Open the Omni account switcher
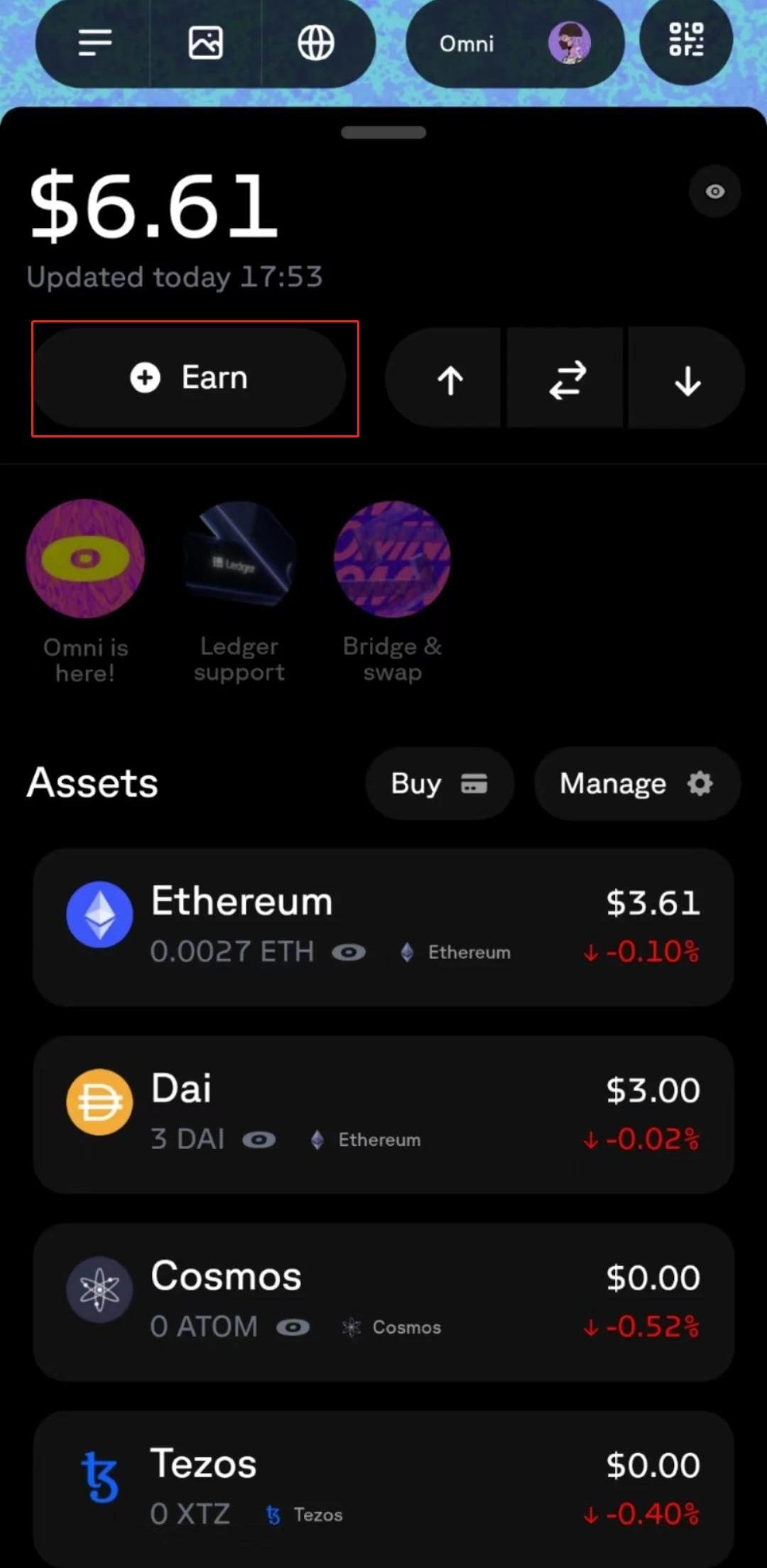Image resolution: width=767 pixels, height=1568 pixels. pyautogui.click(x=514, y=43)
